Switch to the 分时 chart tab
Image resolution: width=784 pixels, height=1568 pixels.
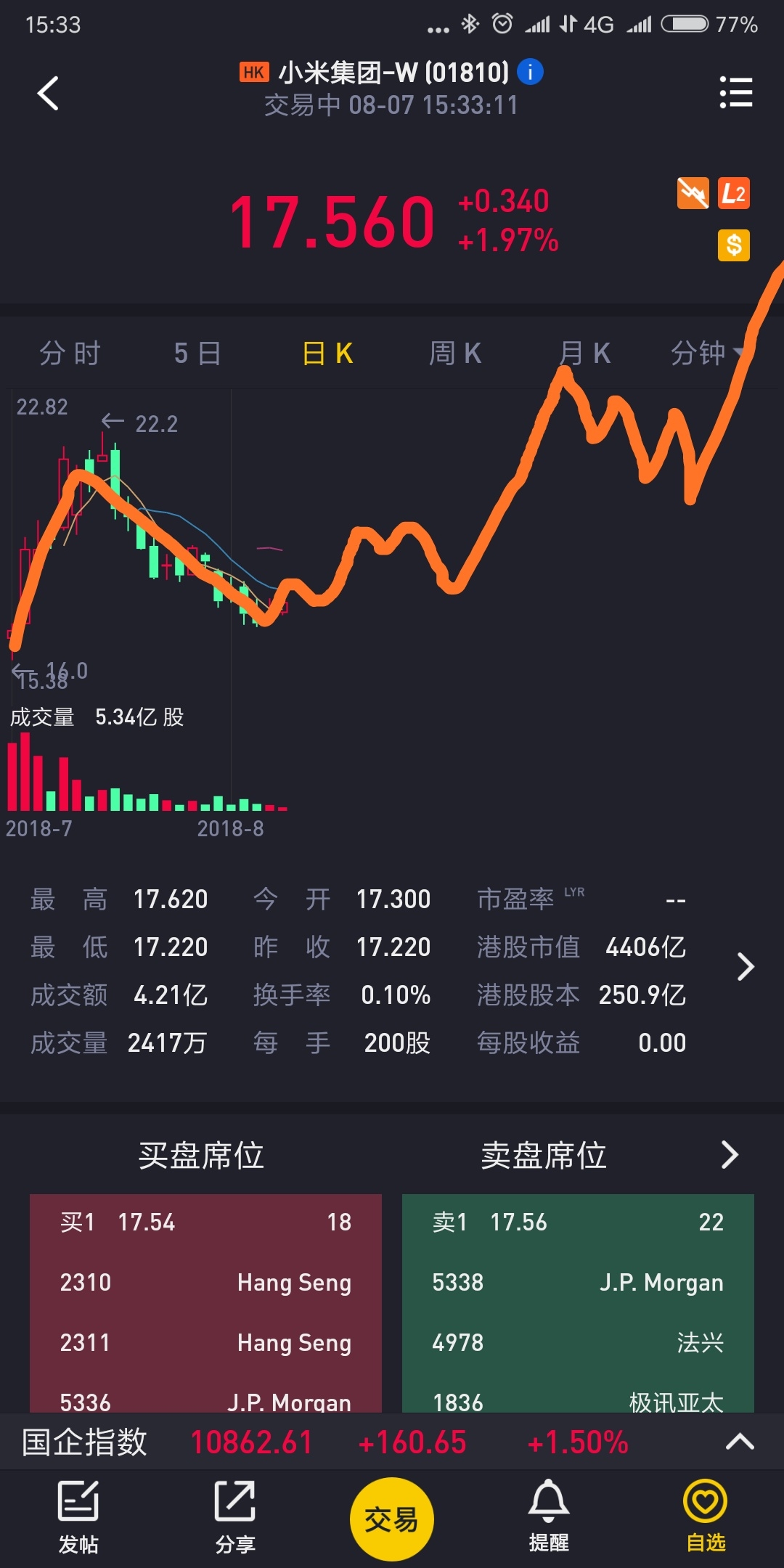click(x=70, y=354)
